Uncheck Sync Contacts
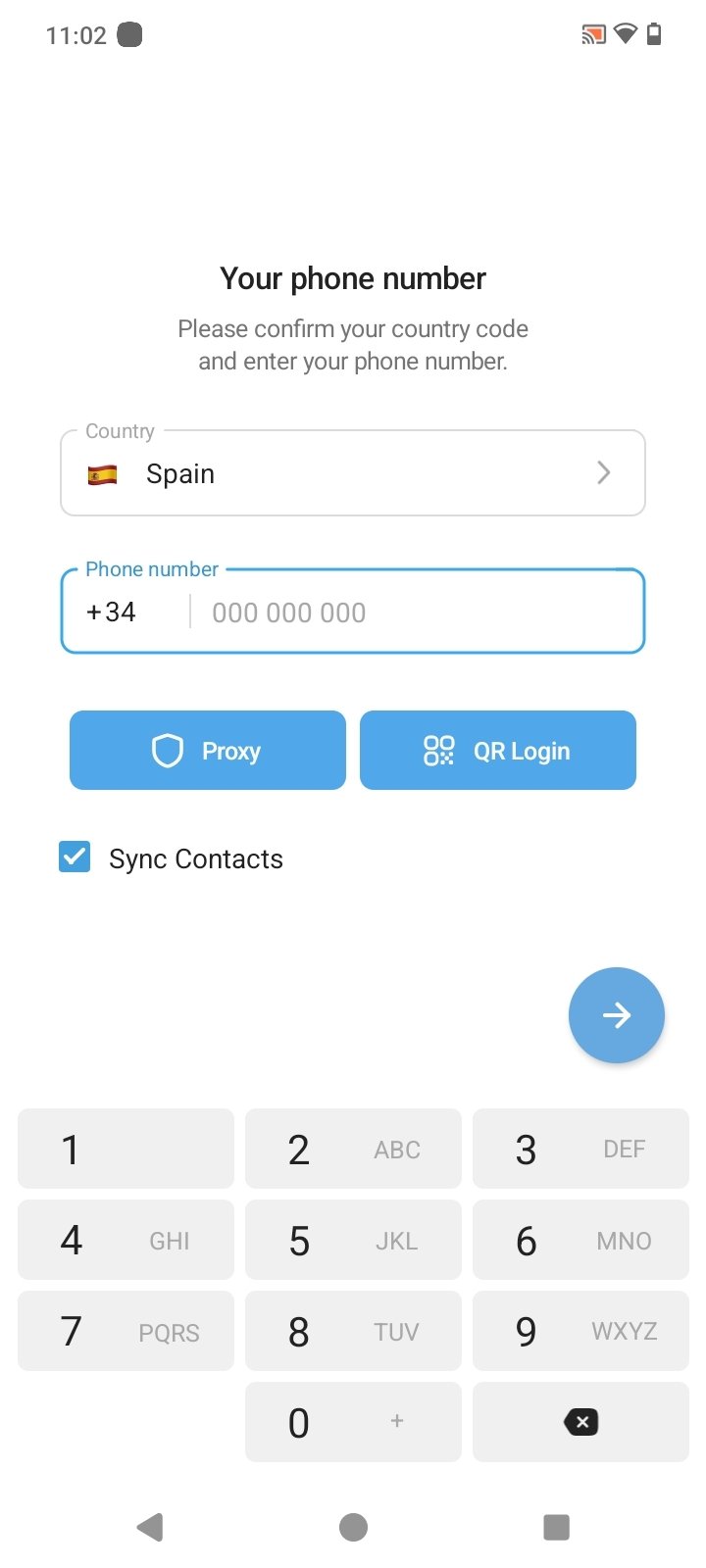This screenshot has height=1568, width=706. (x=76, y=857)
